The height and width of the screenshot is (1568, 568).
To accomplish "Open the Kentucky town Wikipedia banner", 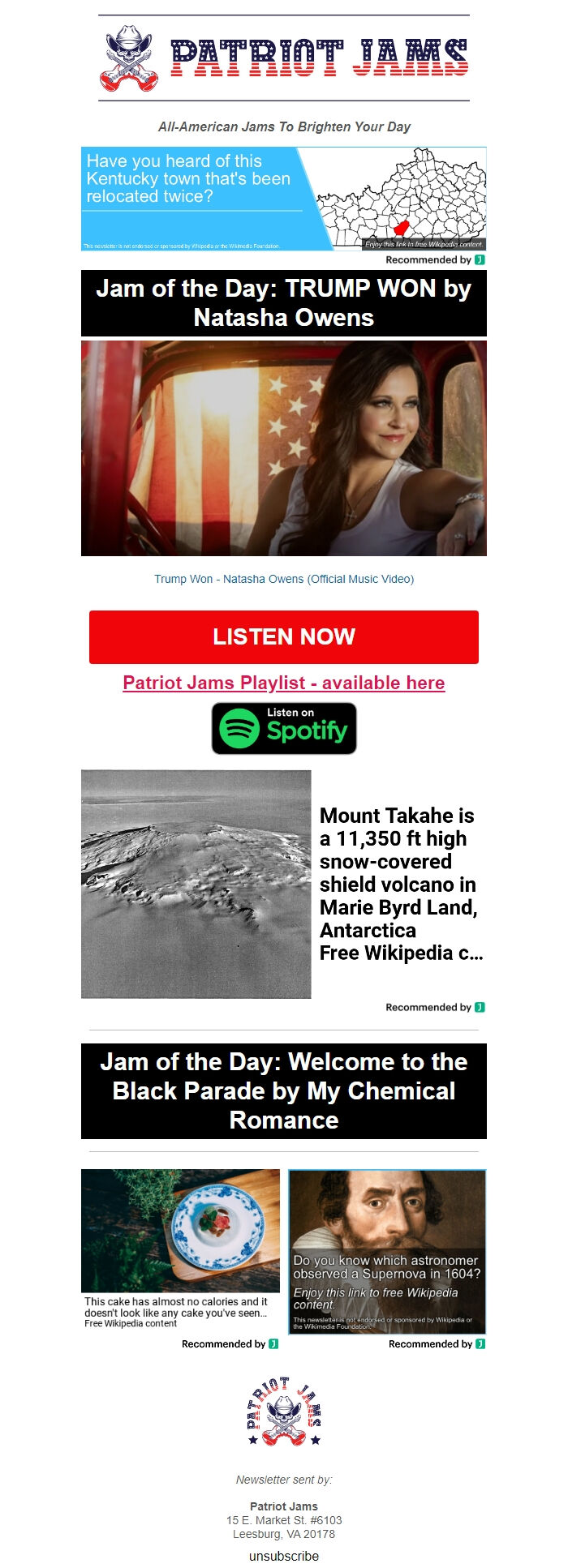I will pos(283,199).
